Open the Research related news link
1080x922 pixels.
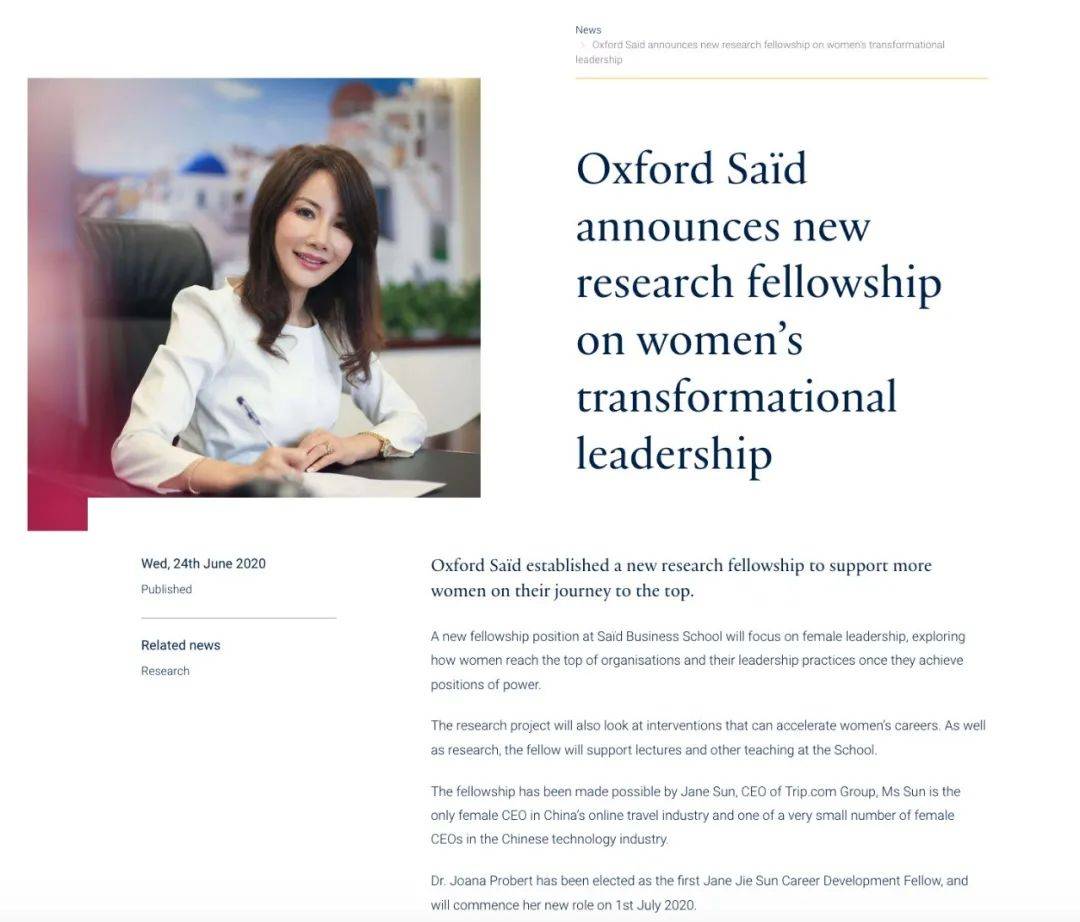click(165, 671)
